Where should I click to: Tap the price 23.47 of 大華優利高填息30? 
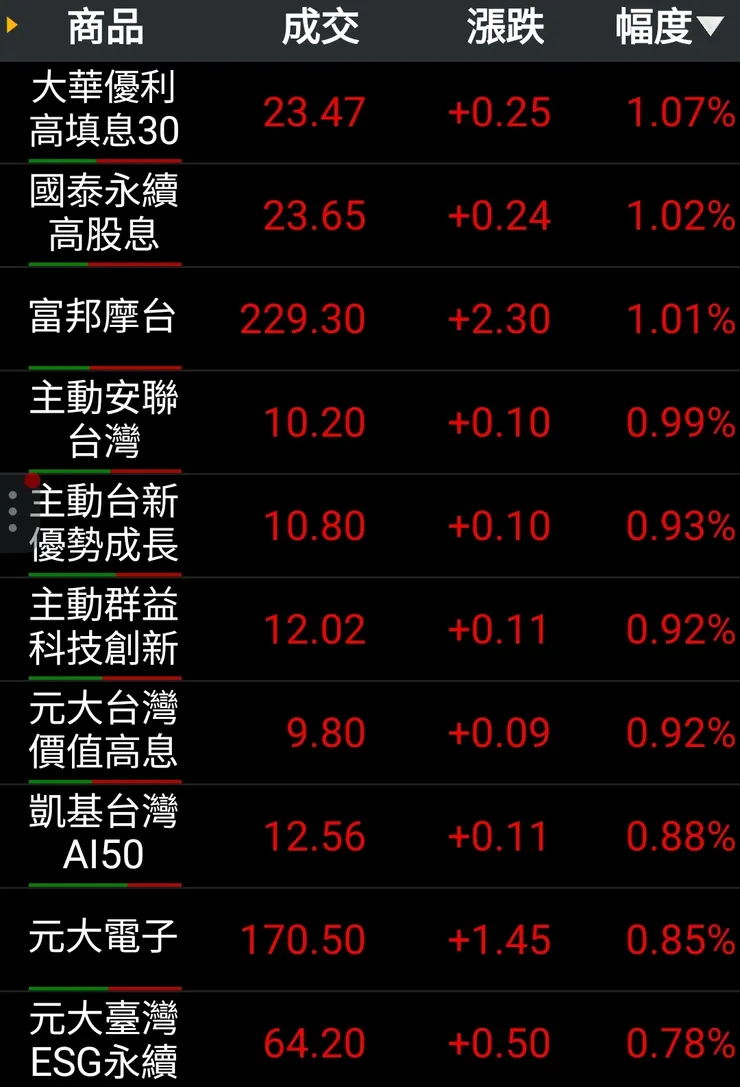[x=311, y=112]
